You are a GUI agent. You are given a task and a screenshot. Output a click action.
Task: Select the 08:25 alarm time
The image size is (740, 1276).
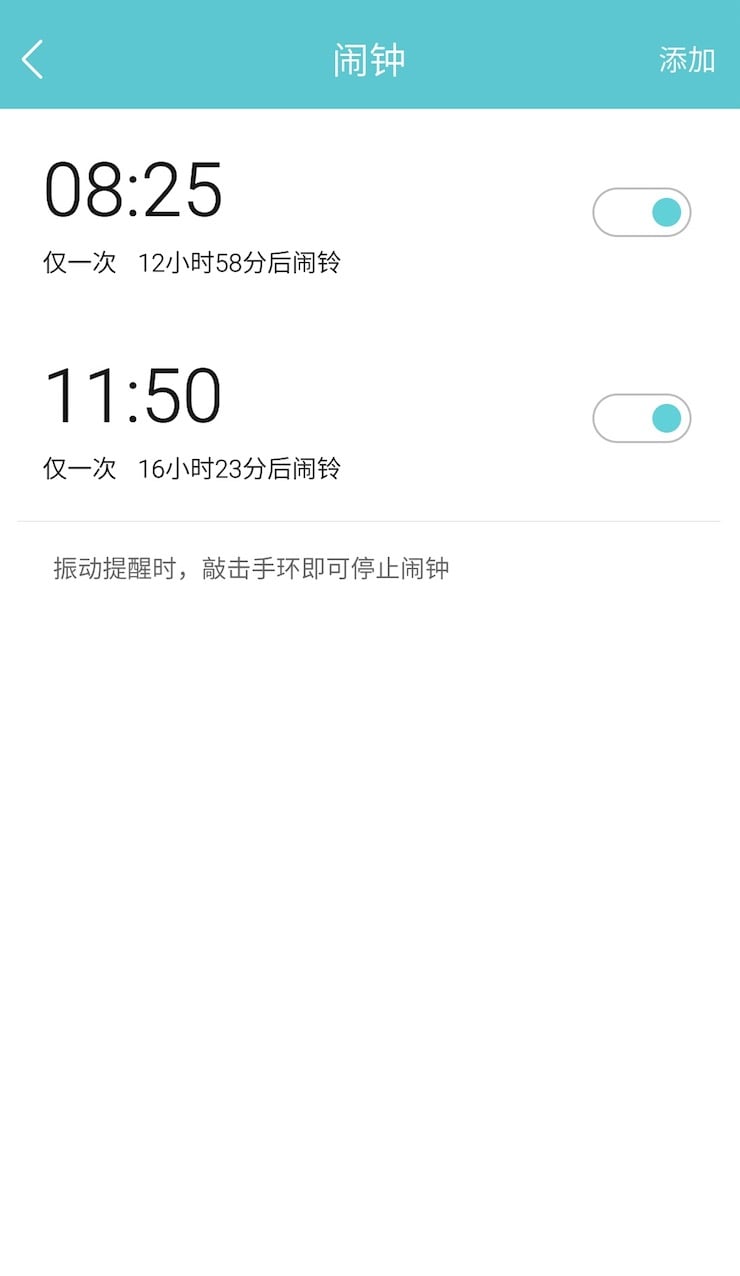click(x=133, y=192)
